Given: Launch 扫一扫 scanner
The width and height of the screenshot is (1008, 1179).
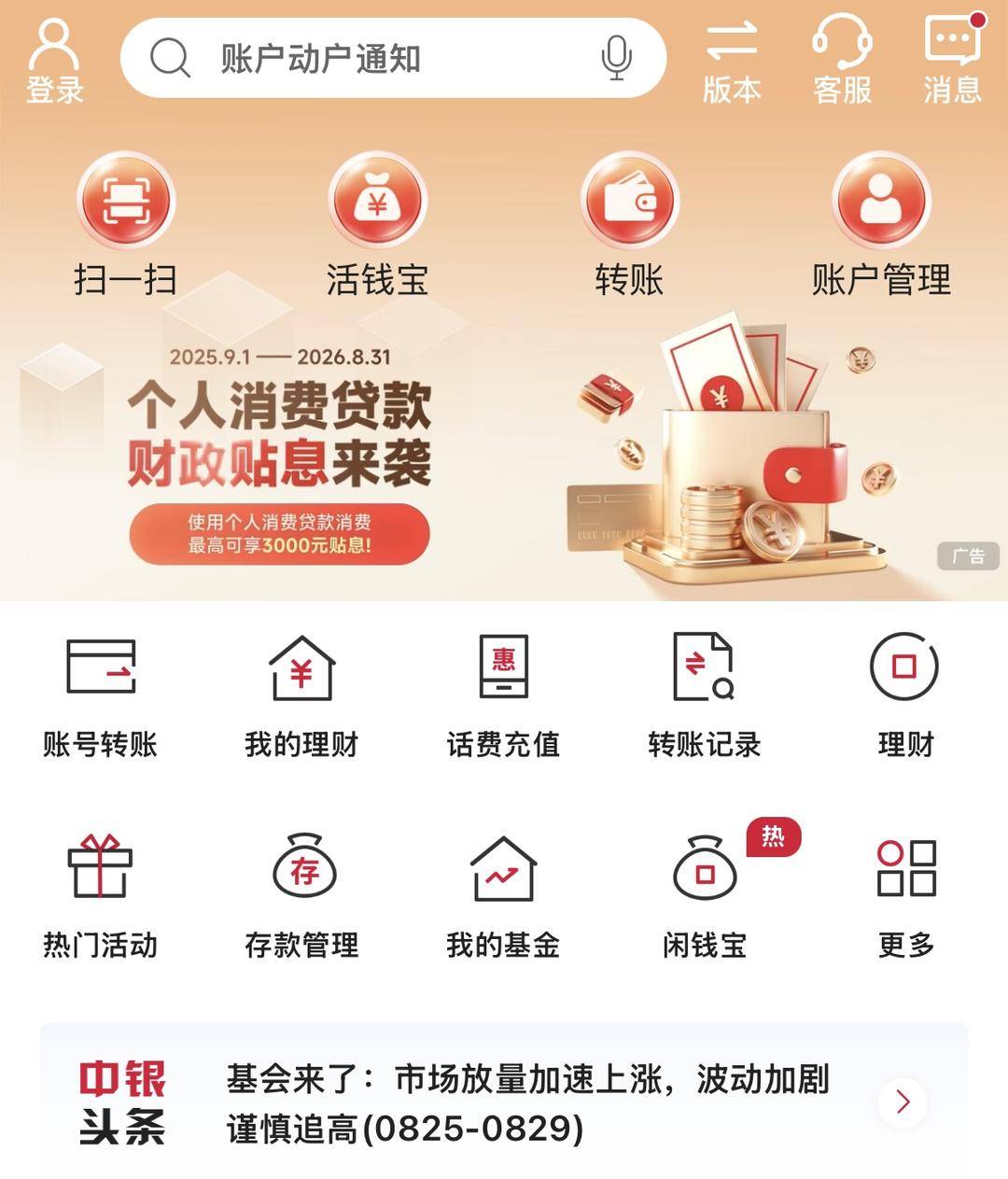Looking at the screenshot, I should [126, 224].
